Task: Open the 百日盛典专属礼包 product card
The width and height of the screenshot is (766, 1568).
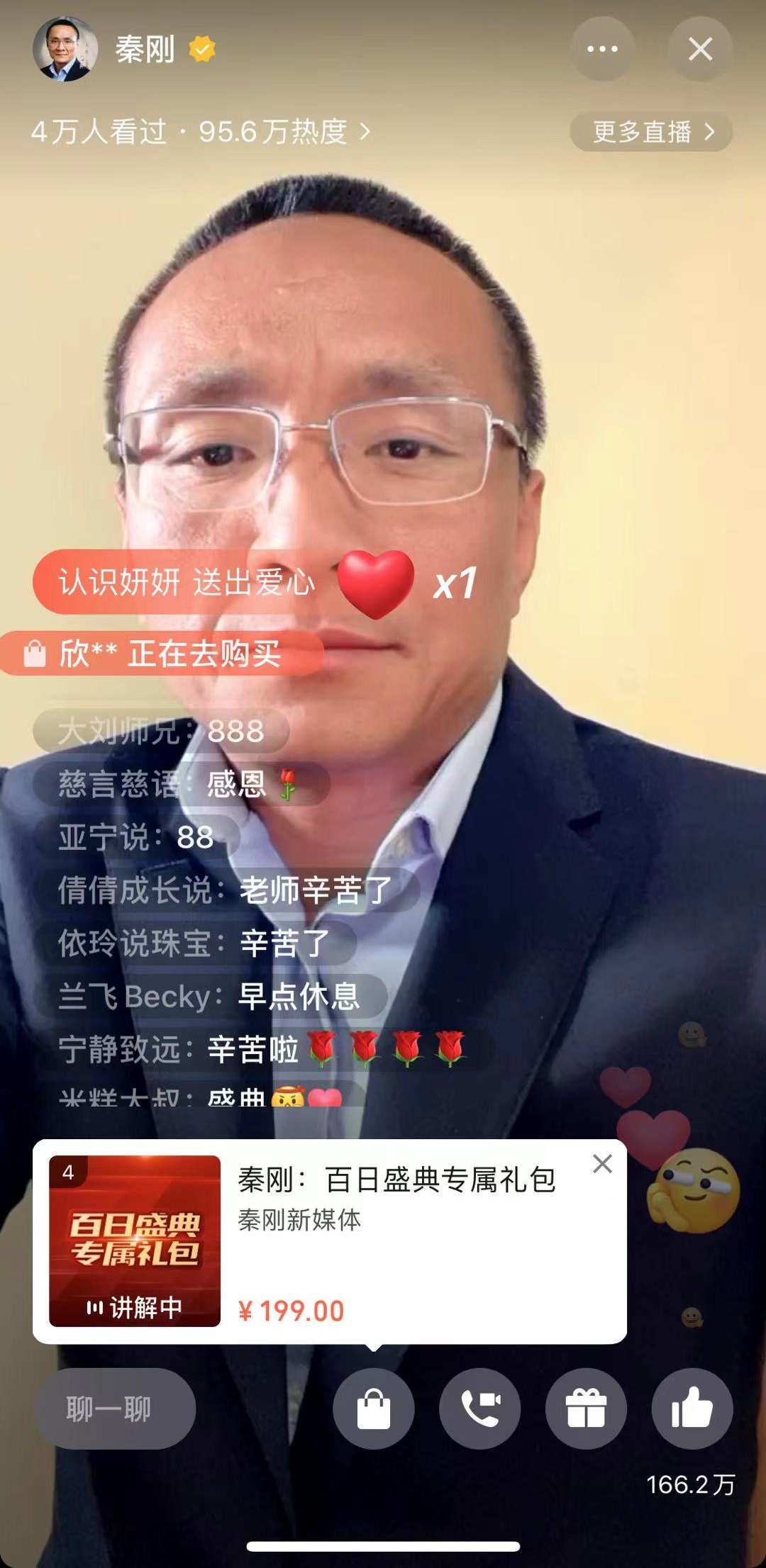Action: (330, 1241)
